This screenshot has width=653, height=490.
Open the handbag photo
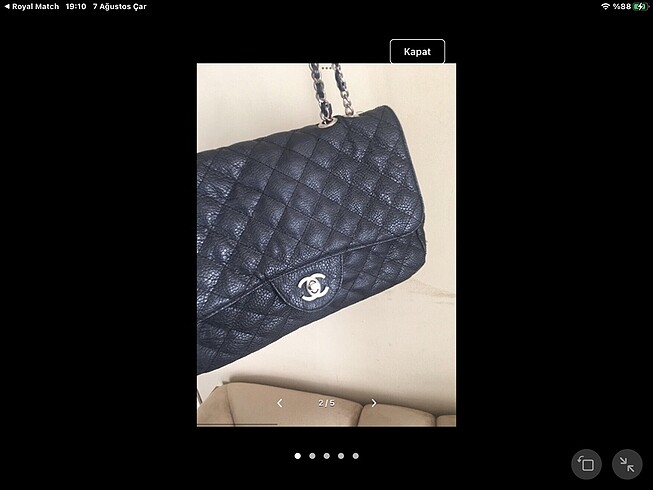click(326, 230)
